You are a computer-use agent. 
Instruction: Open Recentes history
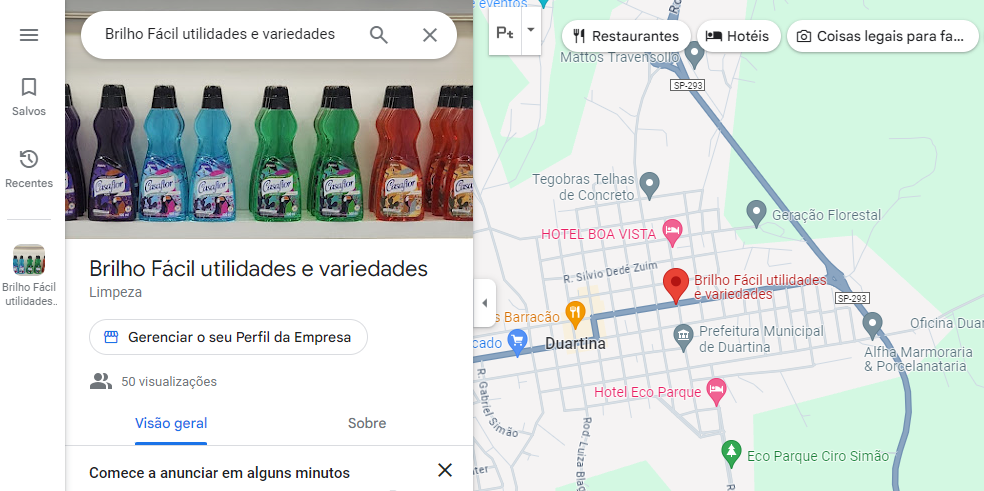coord(29,168)
